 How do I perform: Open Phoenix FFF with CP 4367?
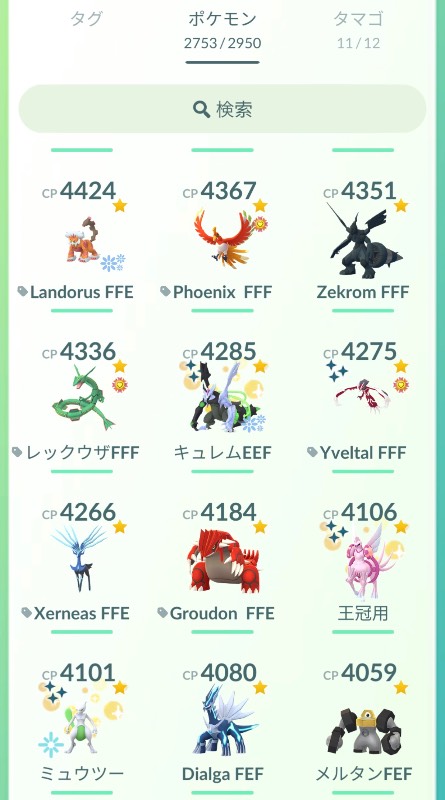222,242
